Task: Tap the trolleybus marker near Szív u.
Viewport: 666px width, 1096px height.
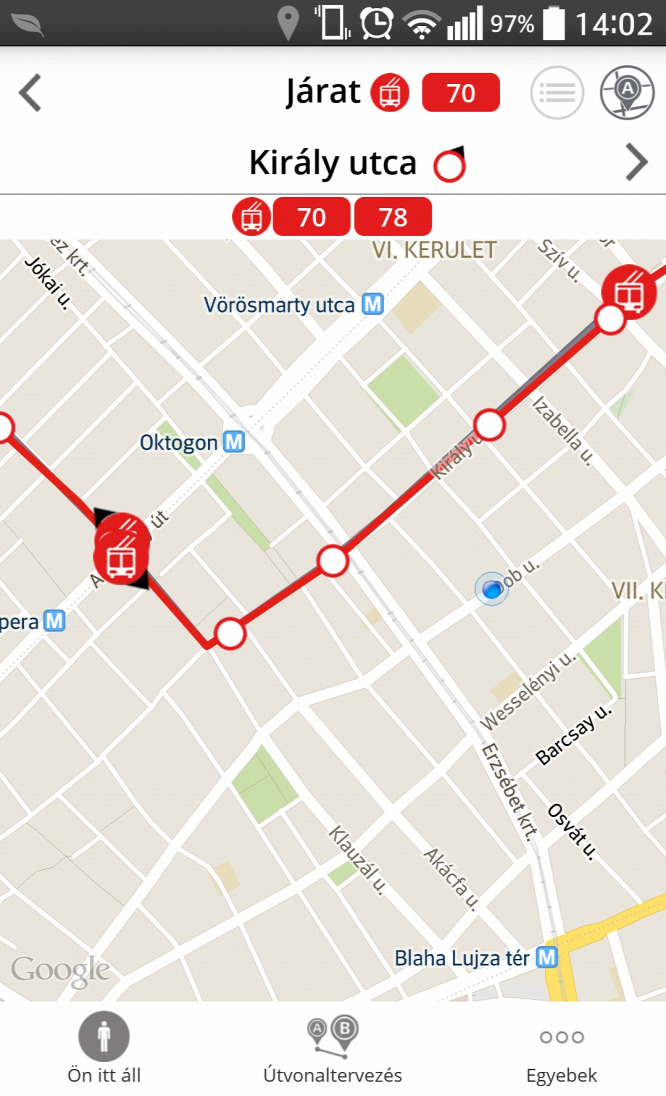Action: tap(631, 289)
